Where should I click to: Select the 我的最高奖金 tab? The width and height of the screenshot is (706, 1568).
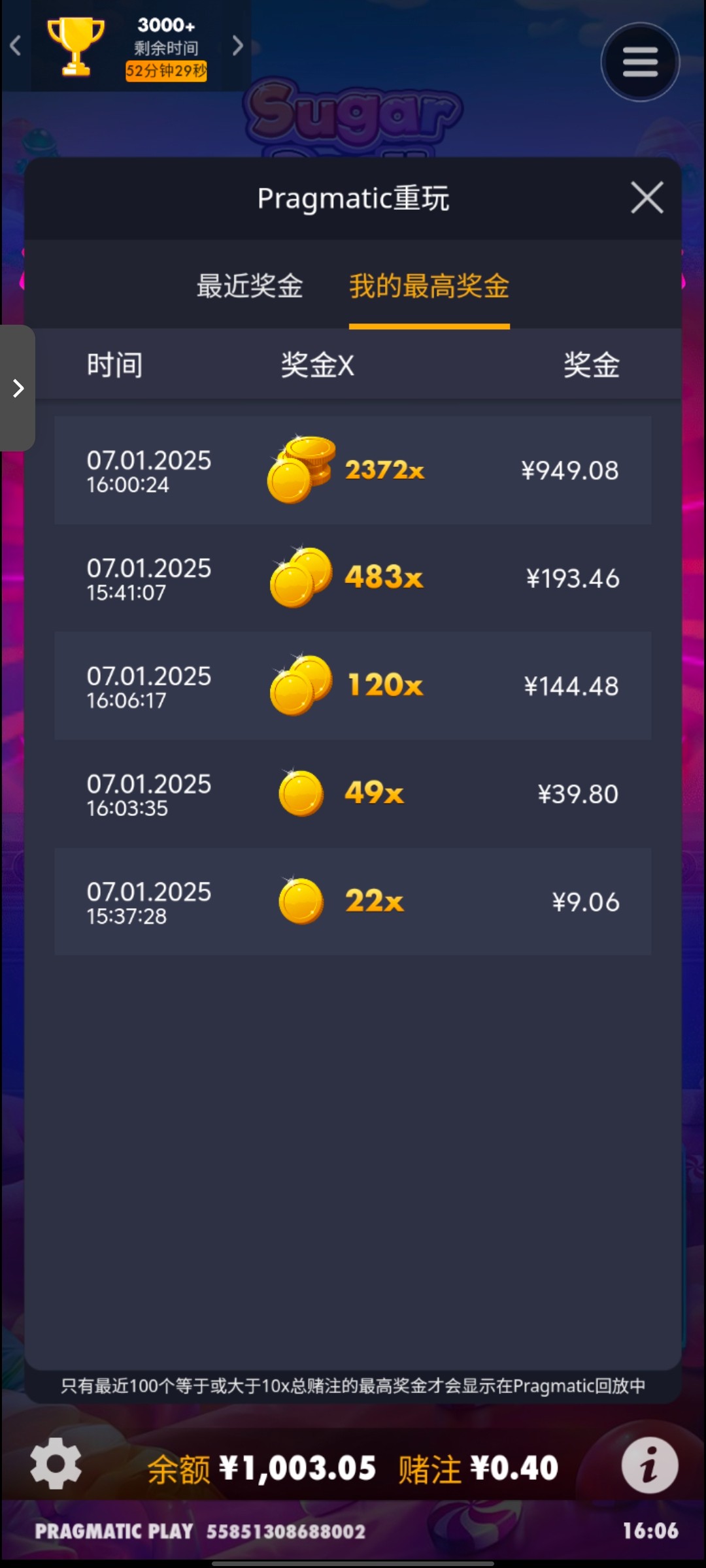[429, 286]
